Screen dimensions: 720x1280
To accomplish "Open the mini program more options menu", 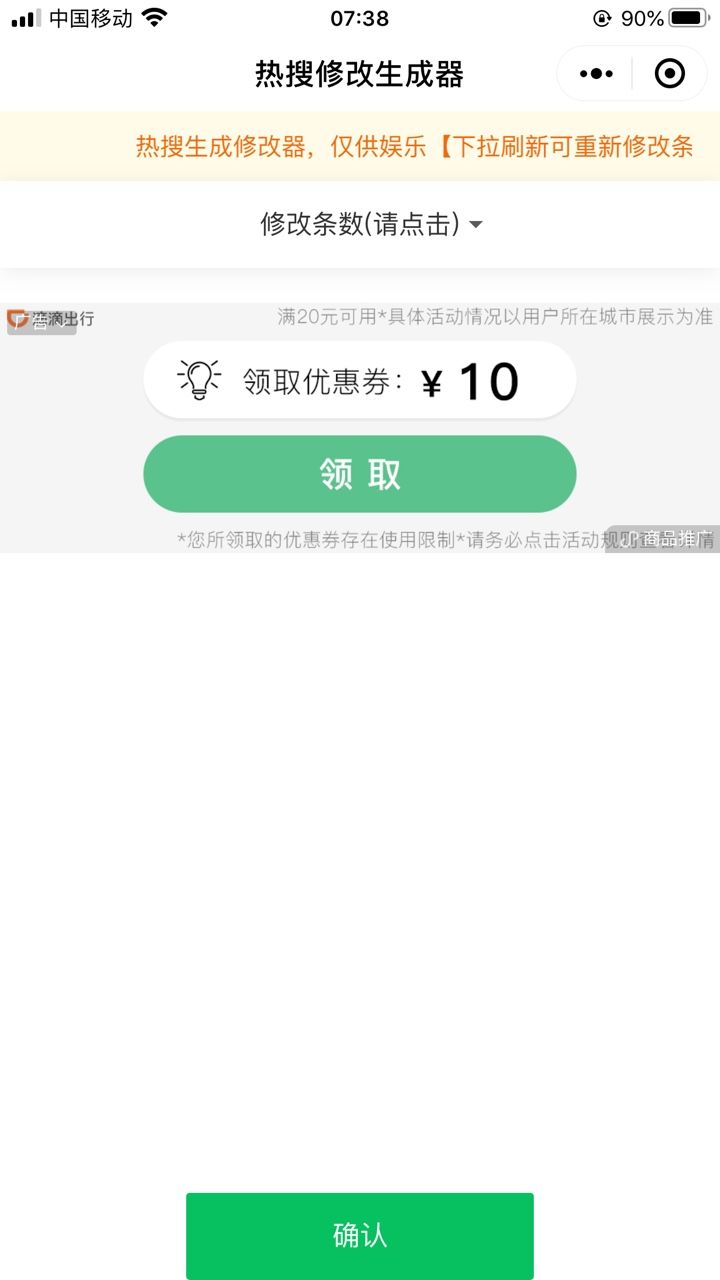I will (x=596, y=74).
